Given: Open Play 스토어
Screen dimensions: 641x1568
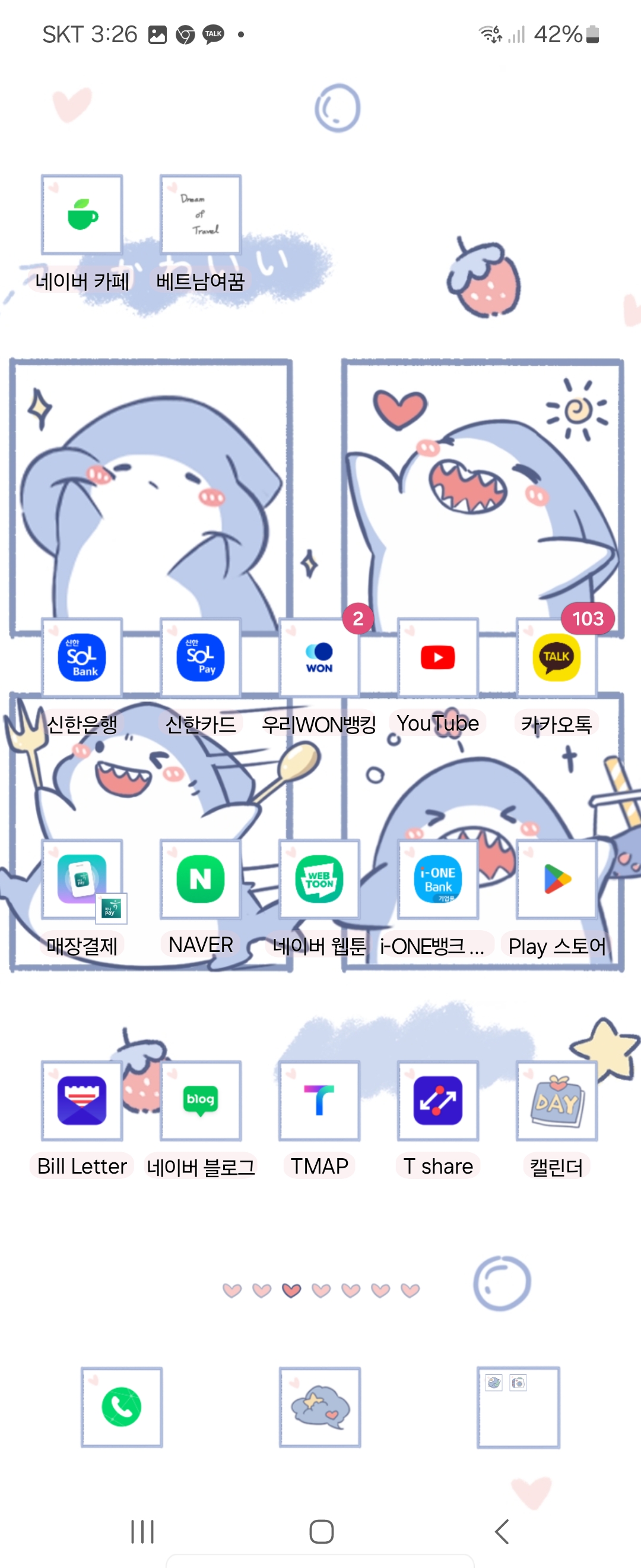Looking at the screenshot, I should 557,879.
